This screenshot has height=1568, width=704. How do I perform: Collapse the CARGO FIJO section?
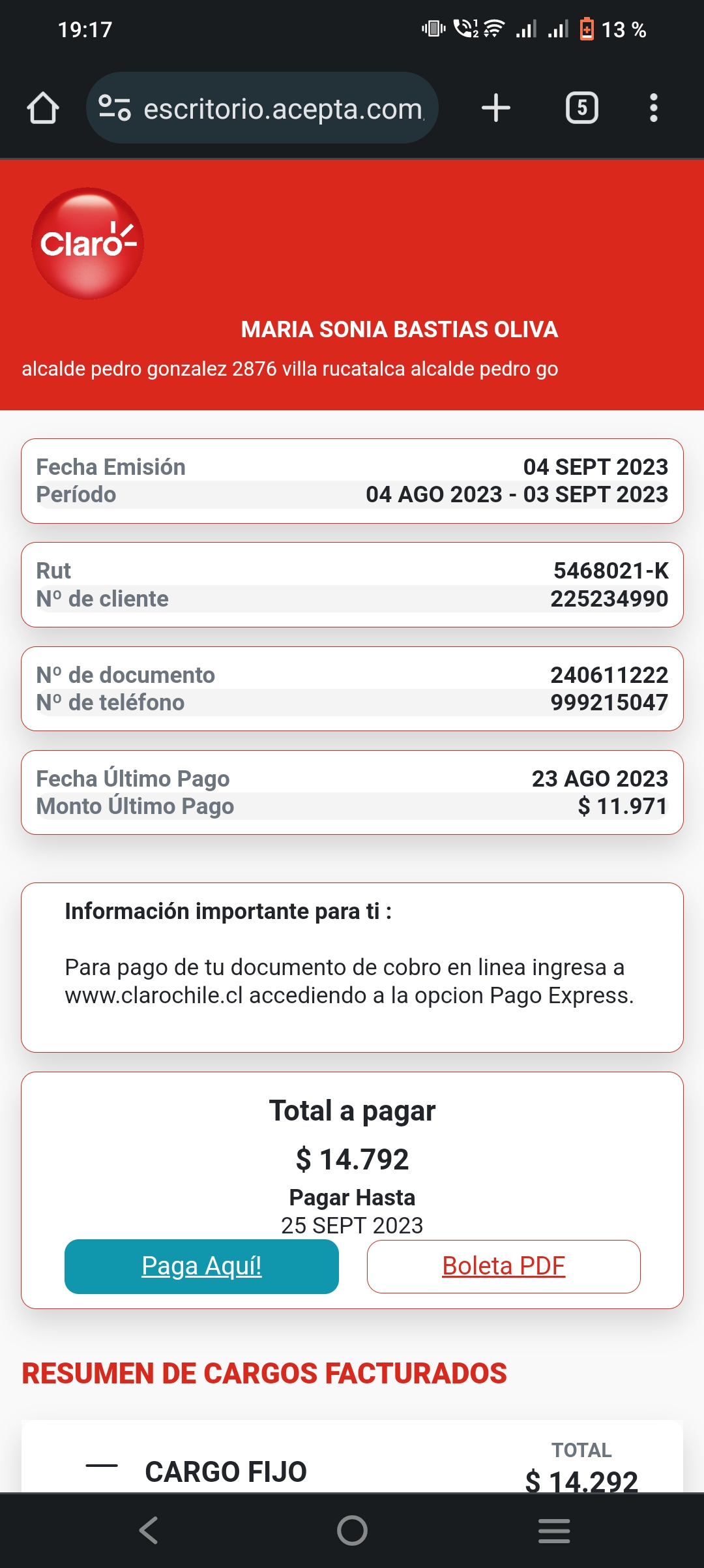[102, 1466]
